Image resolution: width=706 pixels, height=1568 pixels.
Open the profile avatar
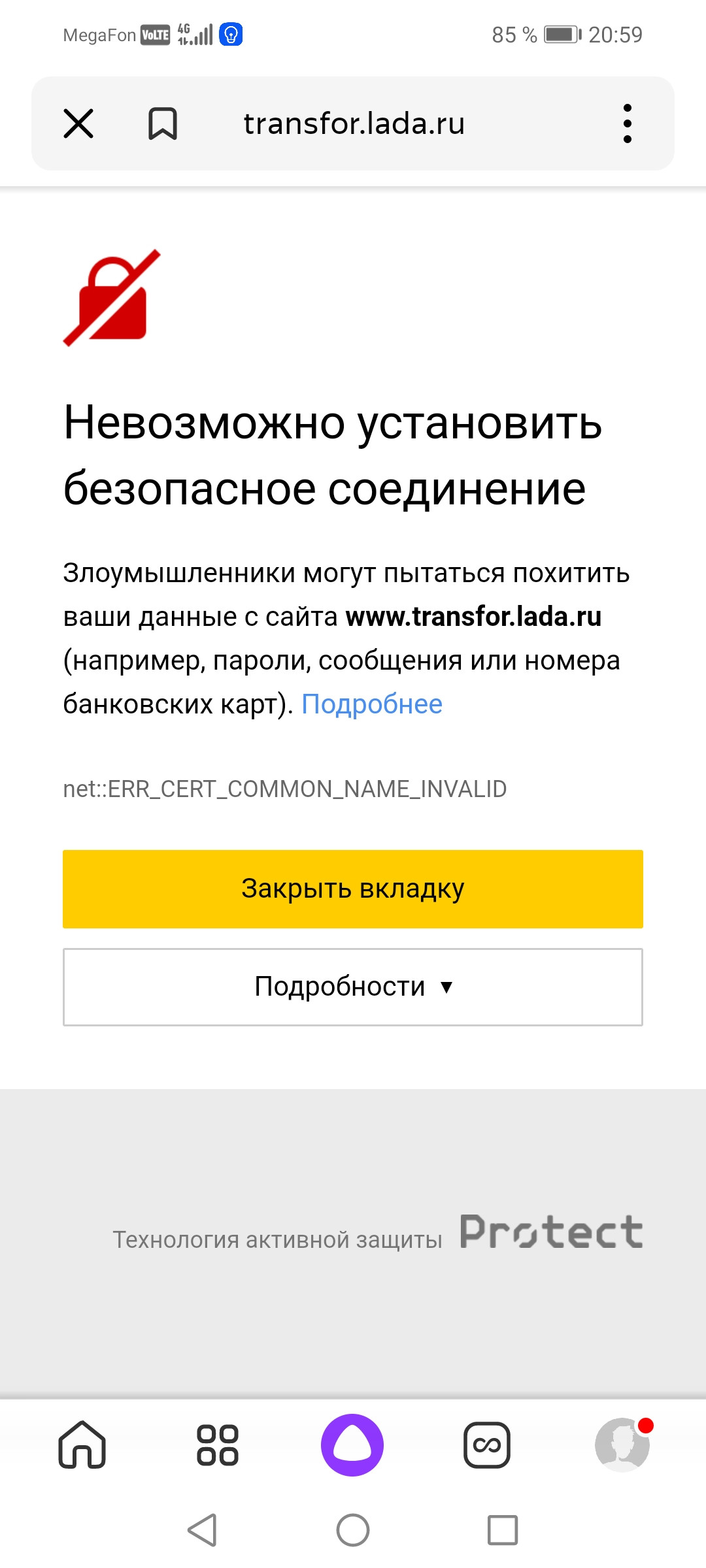click(x=622, y=1445)
